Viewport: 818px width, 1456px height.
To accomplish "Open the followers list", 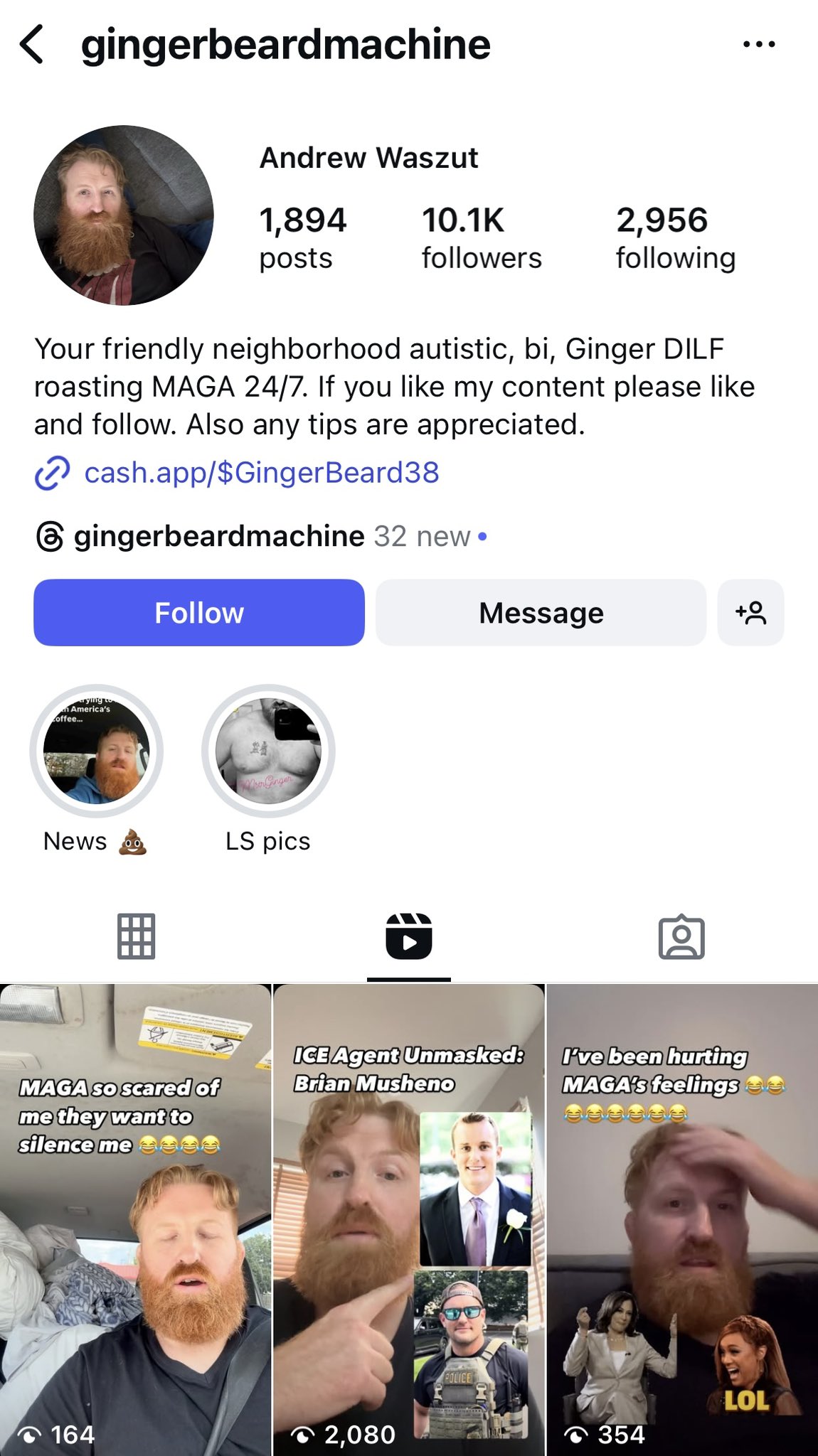I will coord(482,238).
